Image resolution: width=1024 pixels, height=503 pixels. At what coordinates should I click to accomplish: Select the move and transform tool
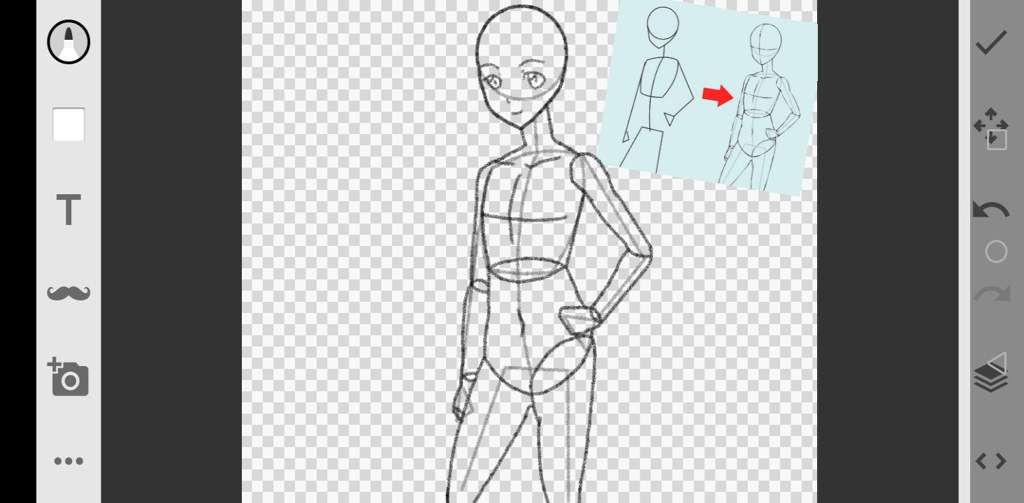990,126
